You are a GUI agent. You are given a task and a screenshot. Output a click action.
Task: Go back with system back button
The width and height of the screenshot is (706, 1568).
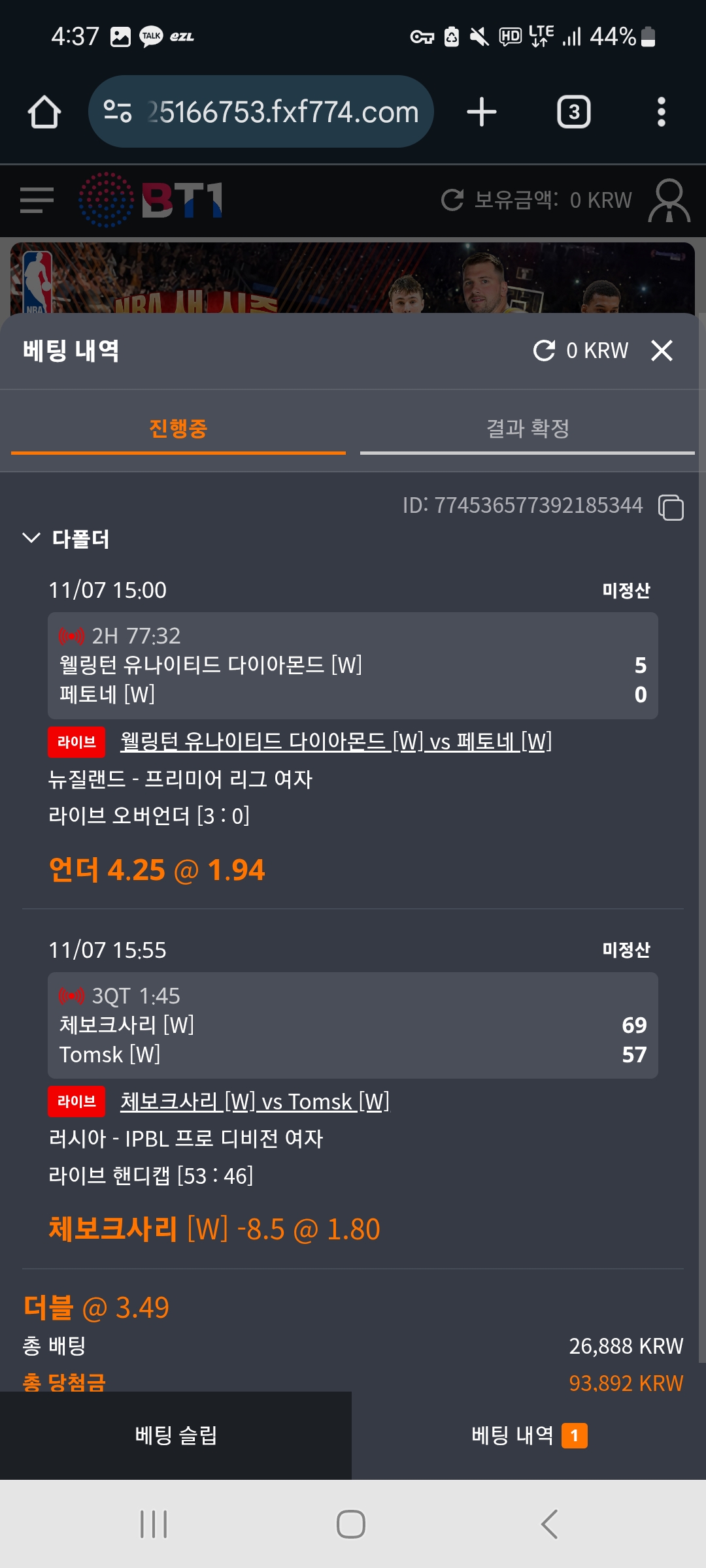tap(550, 1524)
